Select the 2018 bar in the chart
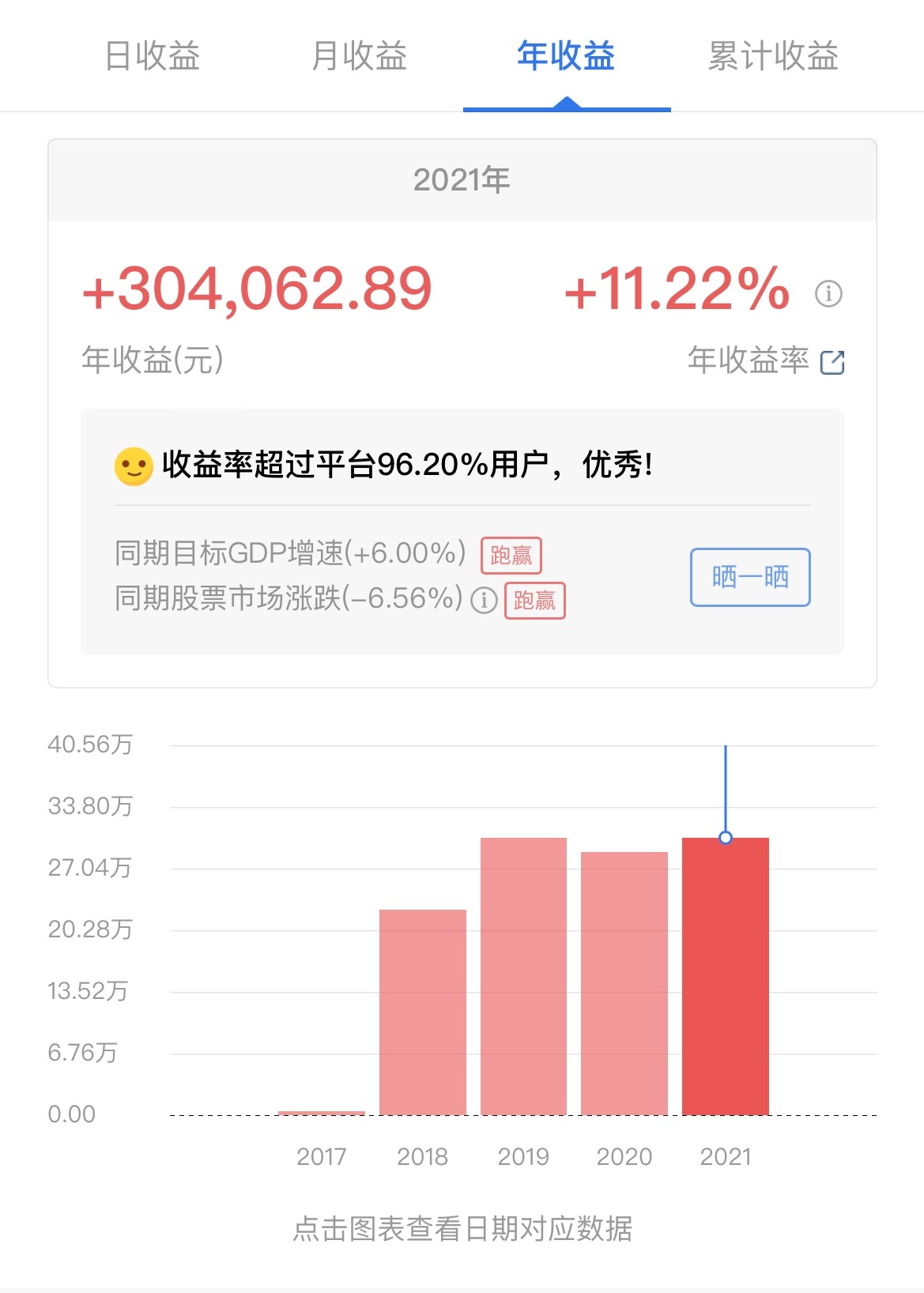924x1293 pixels. click(x=423, y=1012)
